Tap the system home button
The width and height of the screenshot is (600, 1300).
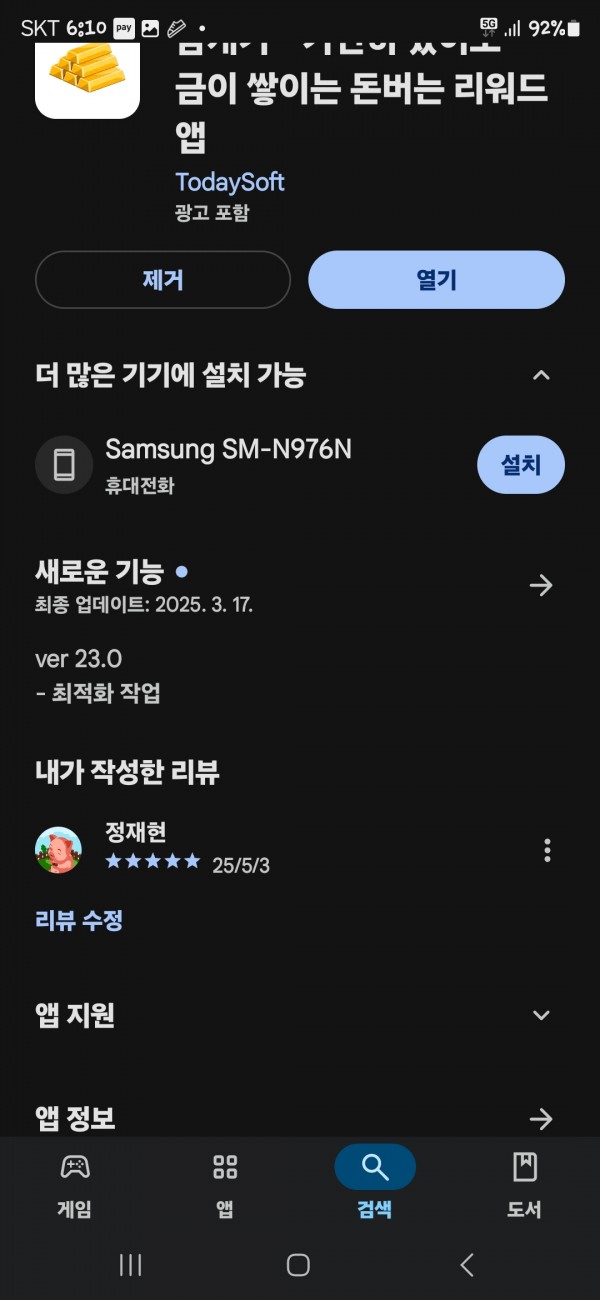click(298, 1265)
